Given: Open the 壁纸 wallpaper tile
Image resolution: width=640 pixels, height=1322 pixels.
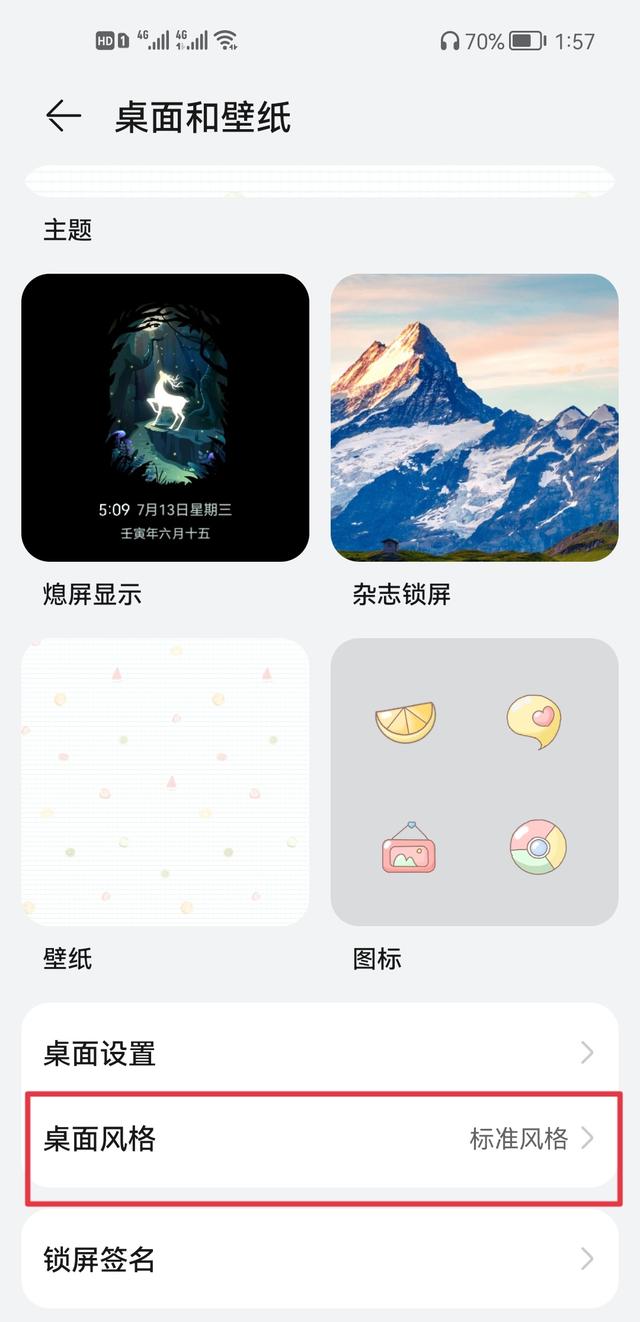Looking at the screenshot, I should click(x=165, y=782).
